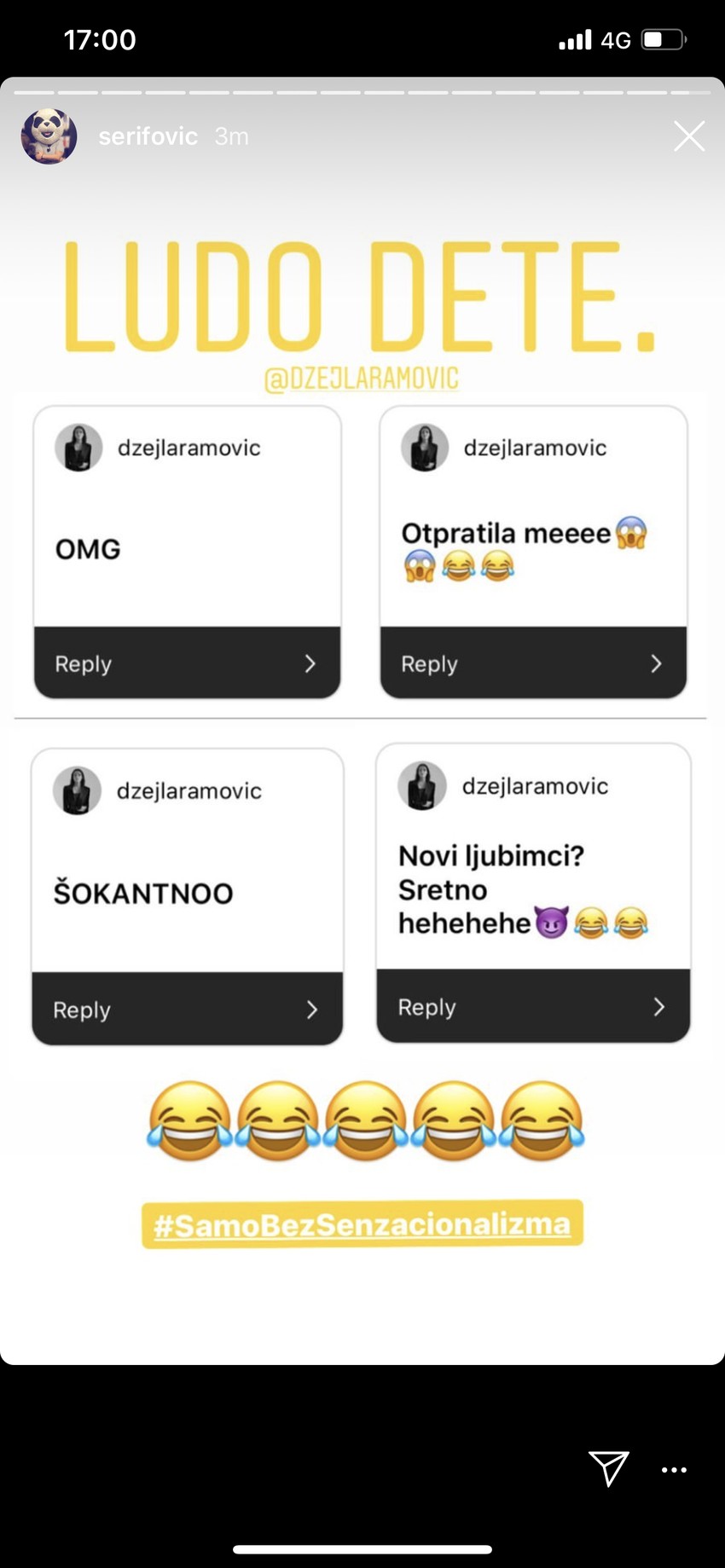Open the three-dot more options menu
Viewport: 725px width, 1568px height.
[674, 1469]
